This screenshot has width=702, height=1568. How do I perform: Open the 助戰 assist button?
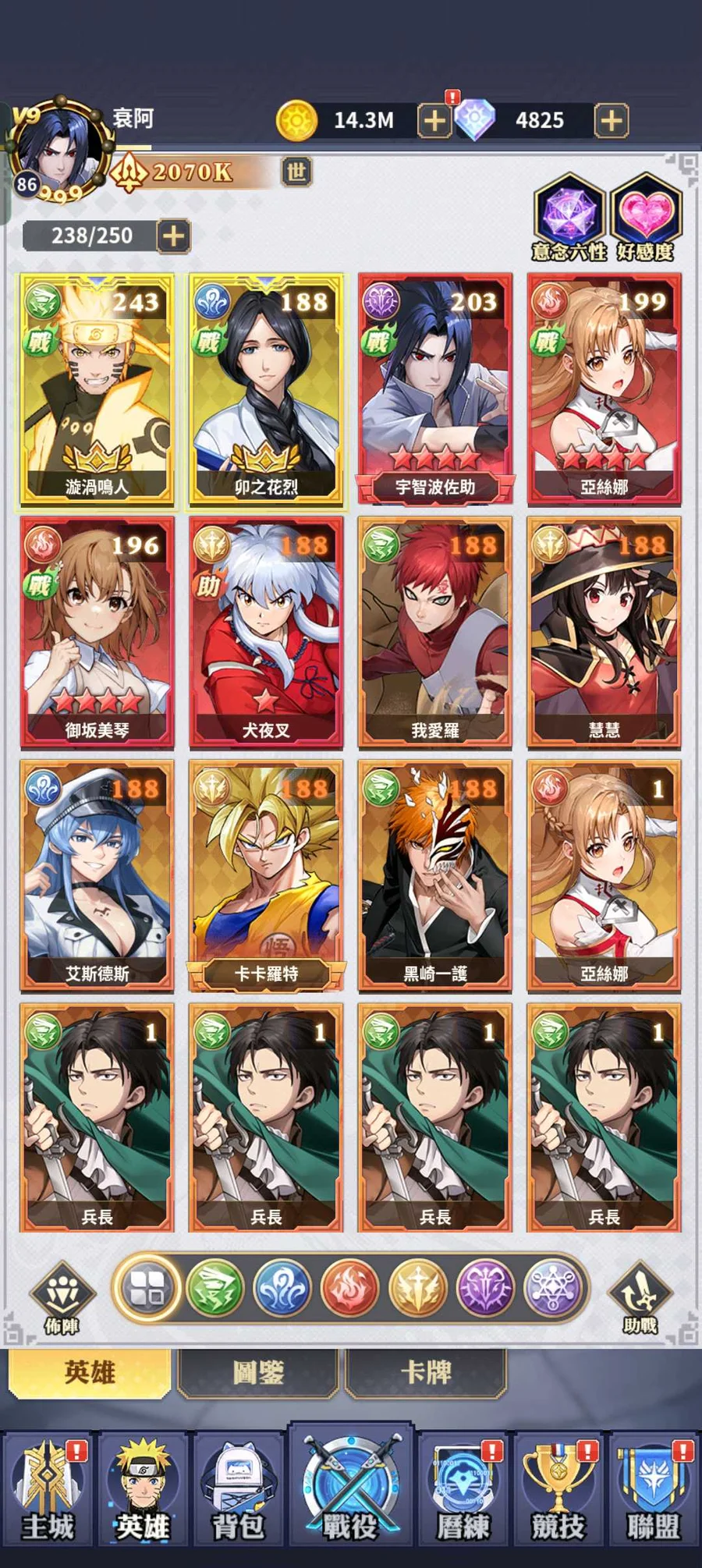(x=640, y=1297)
